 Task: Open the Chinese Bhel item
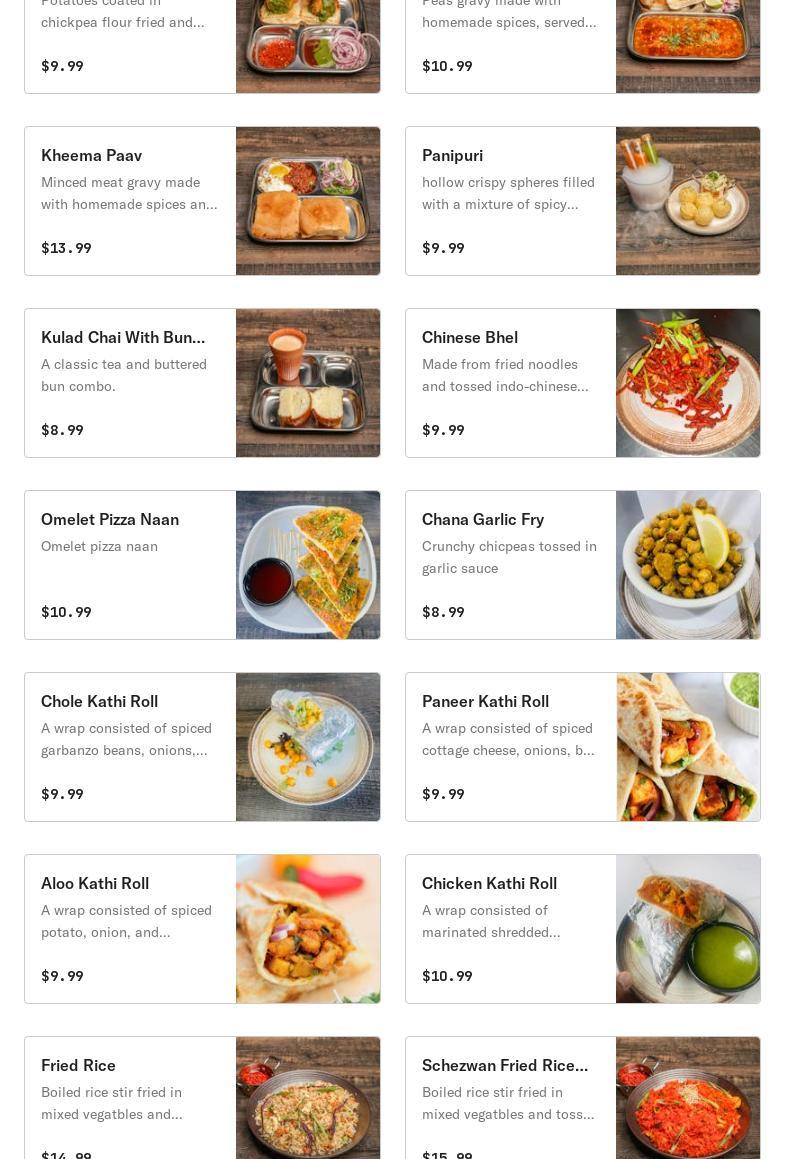(582, 383)
